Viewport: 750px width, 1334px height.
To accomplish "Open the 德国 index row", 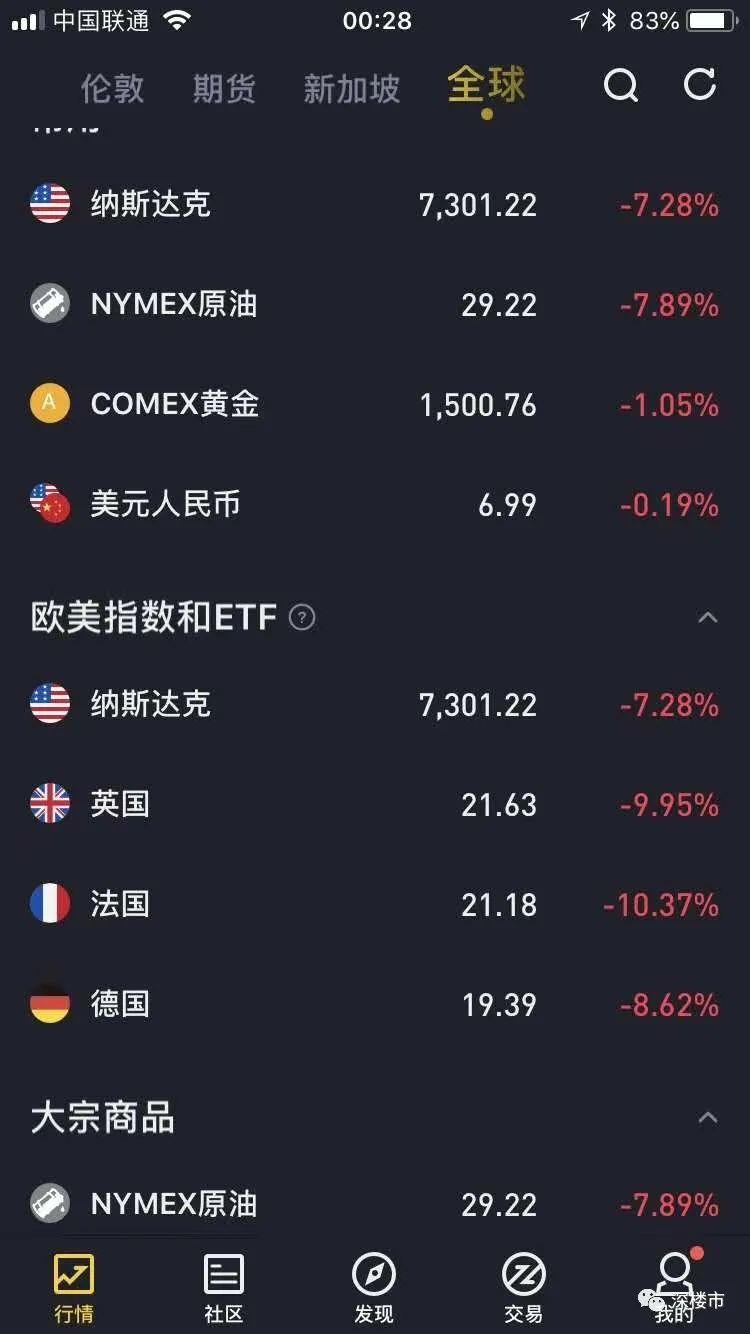I will (375, 1004).
